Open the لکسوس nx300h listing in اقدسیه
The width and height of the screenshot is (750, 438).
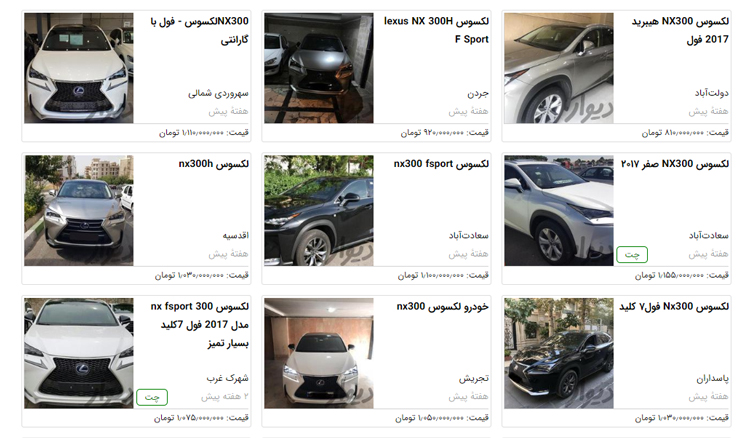click(213, 164)
